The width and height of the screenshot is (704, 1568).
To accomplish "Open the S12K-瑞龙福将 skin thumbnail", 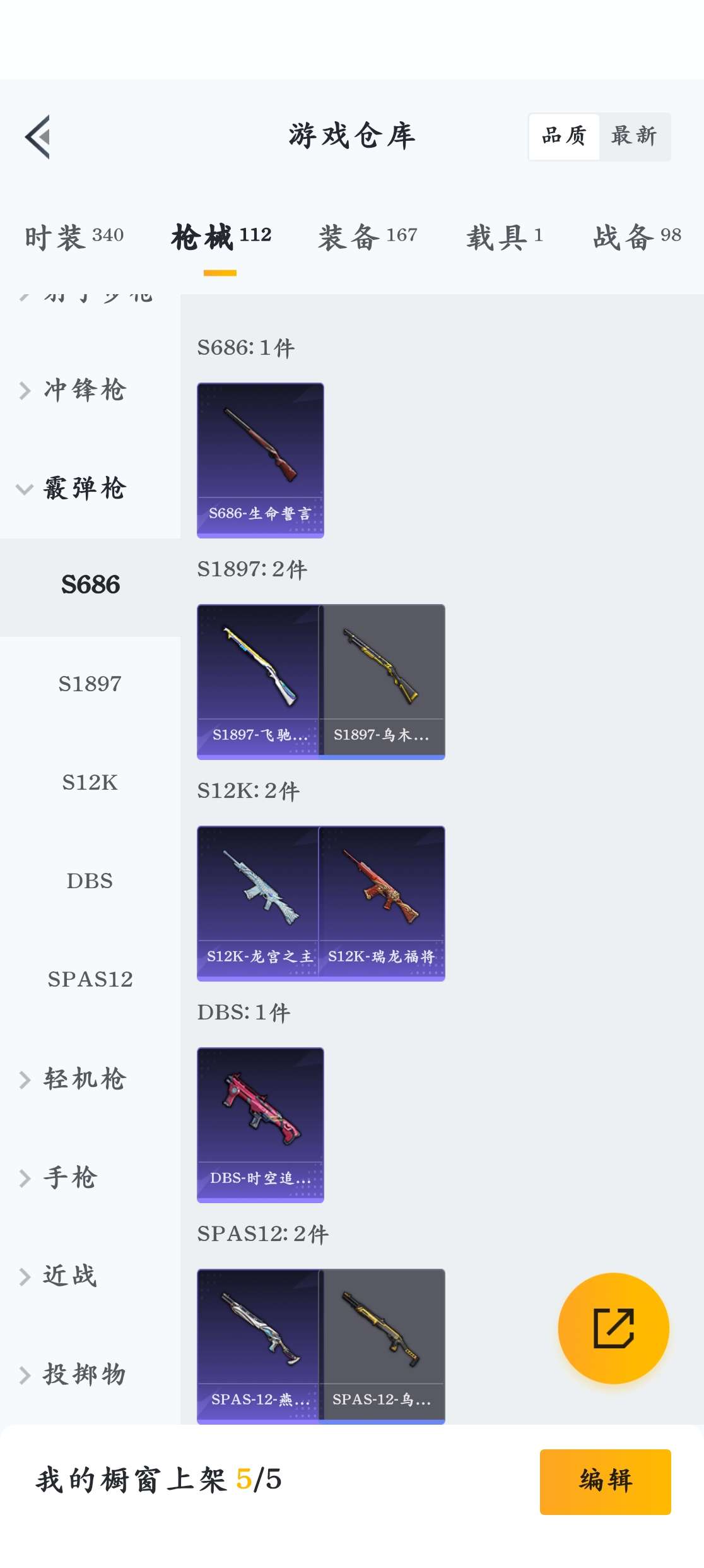I will 383,903.
